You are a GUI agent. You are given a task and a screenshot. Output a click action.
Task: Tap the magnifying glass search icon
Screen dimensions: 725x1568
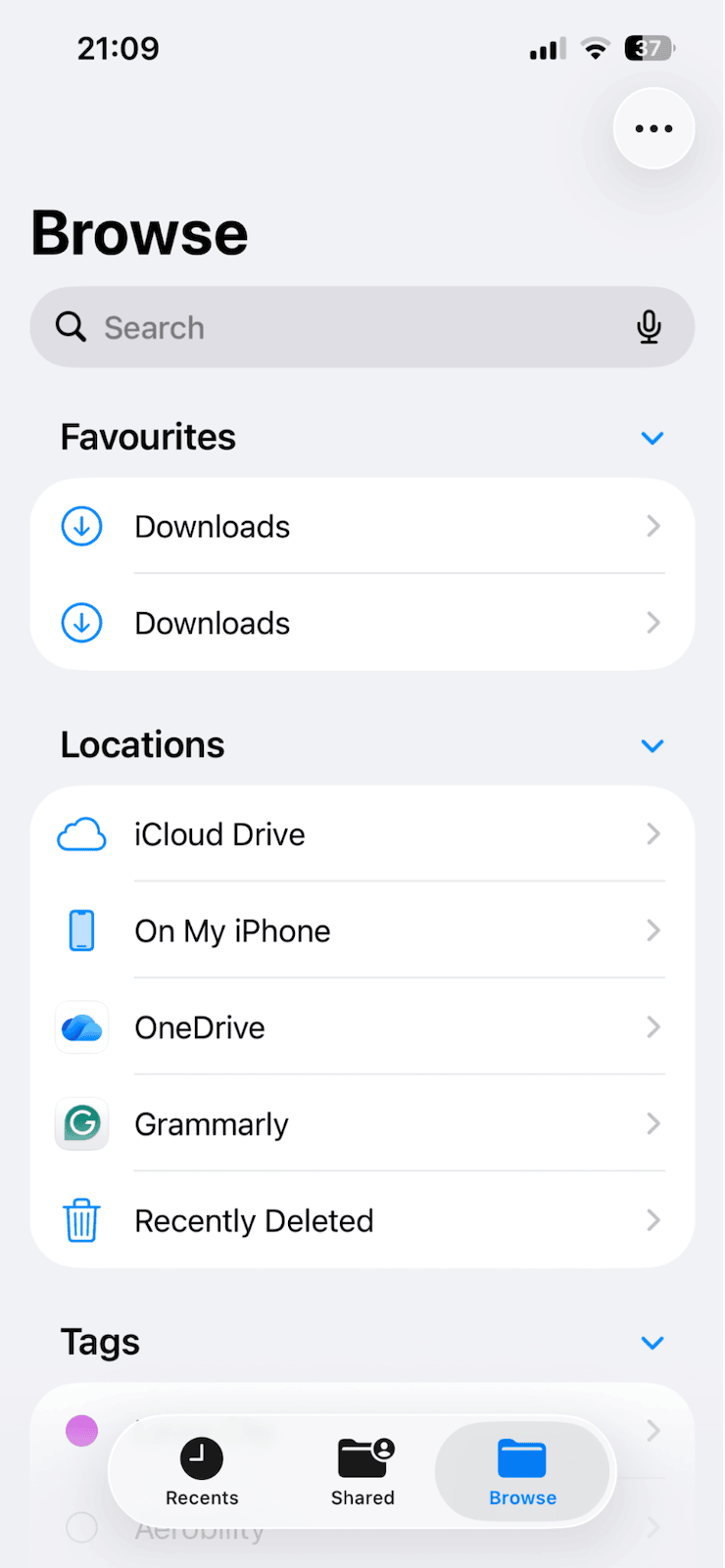[70, 326]
